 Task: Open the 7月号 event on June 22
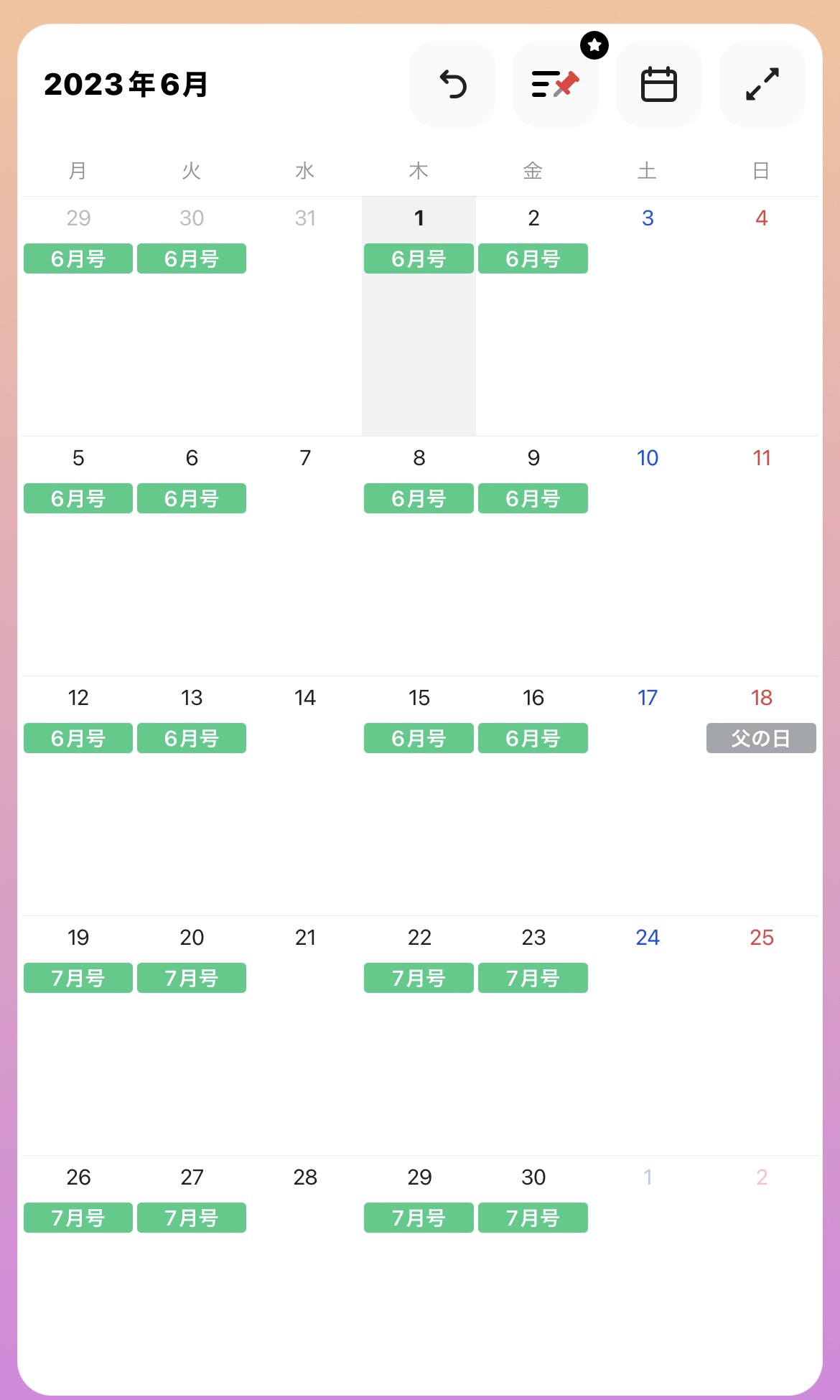click(419, 978)
